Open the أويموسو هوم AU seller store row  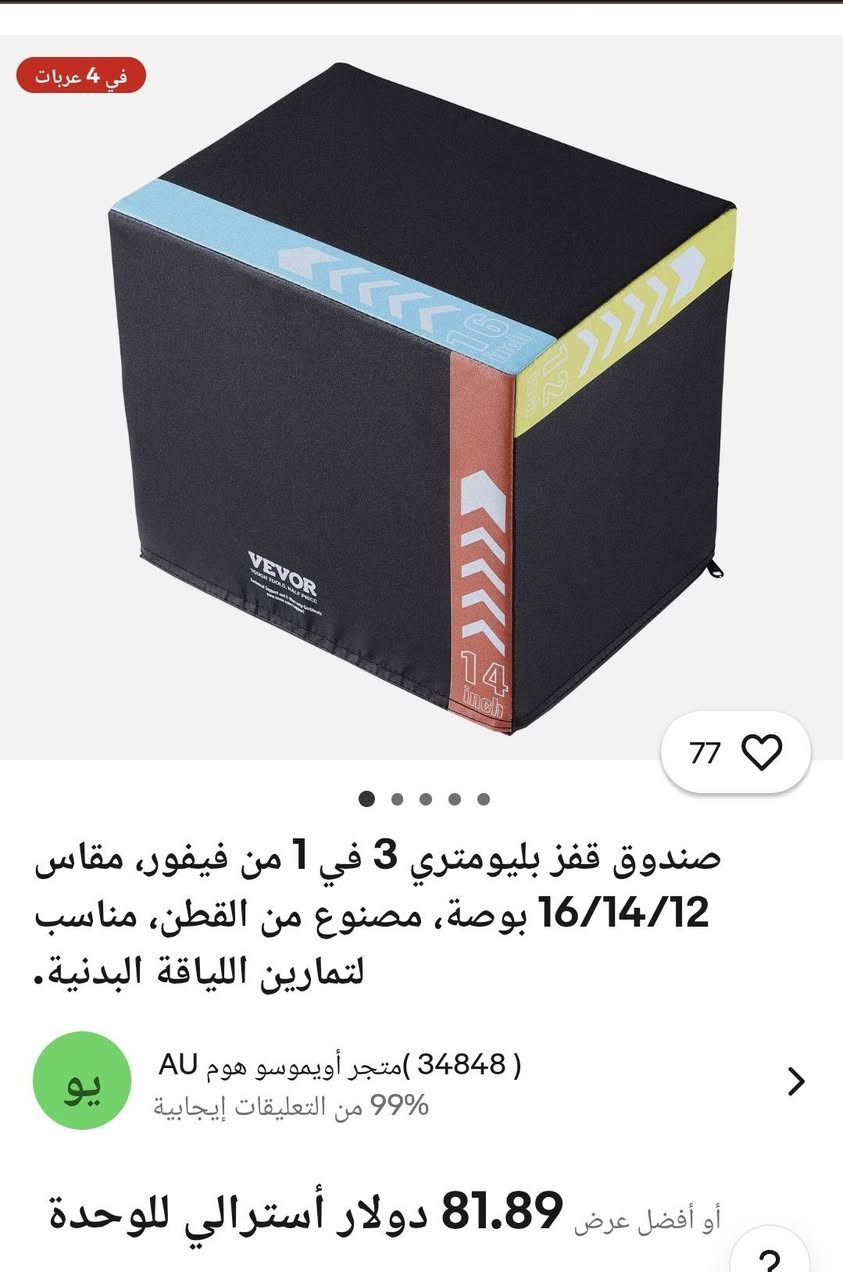point(420,1082)
